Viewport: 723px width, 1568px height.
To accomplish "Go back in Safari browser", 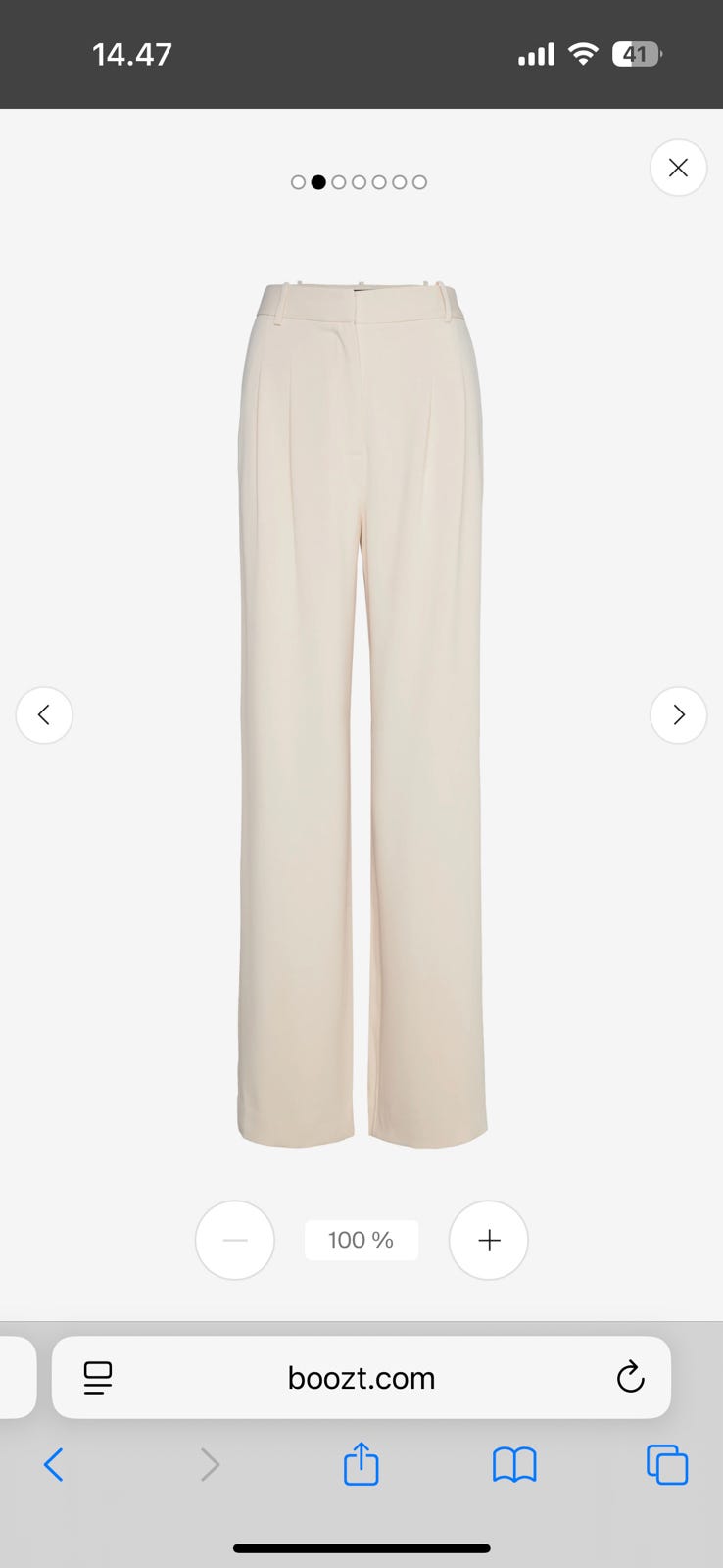I will pyautogui.click(x=54, y=1465).
